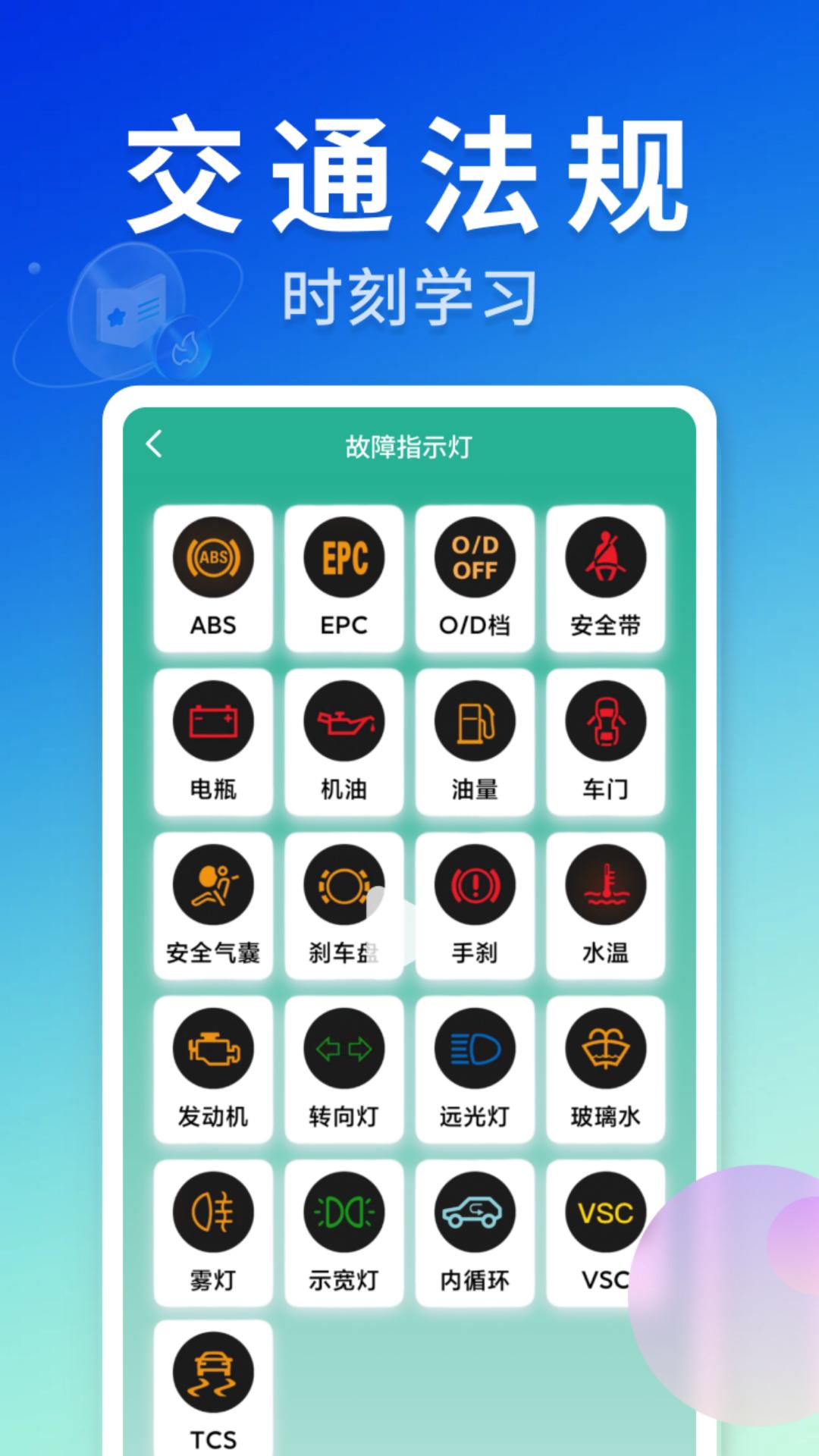View the 安全带 seatbelt warning icon
Screen dimensions: 819x1456
[x=606, y=557]
